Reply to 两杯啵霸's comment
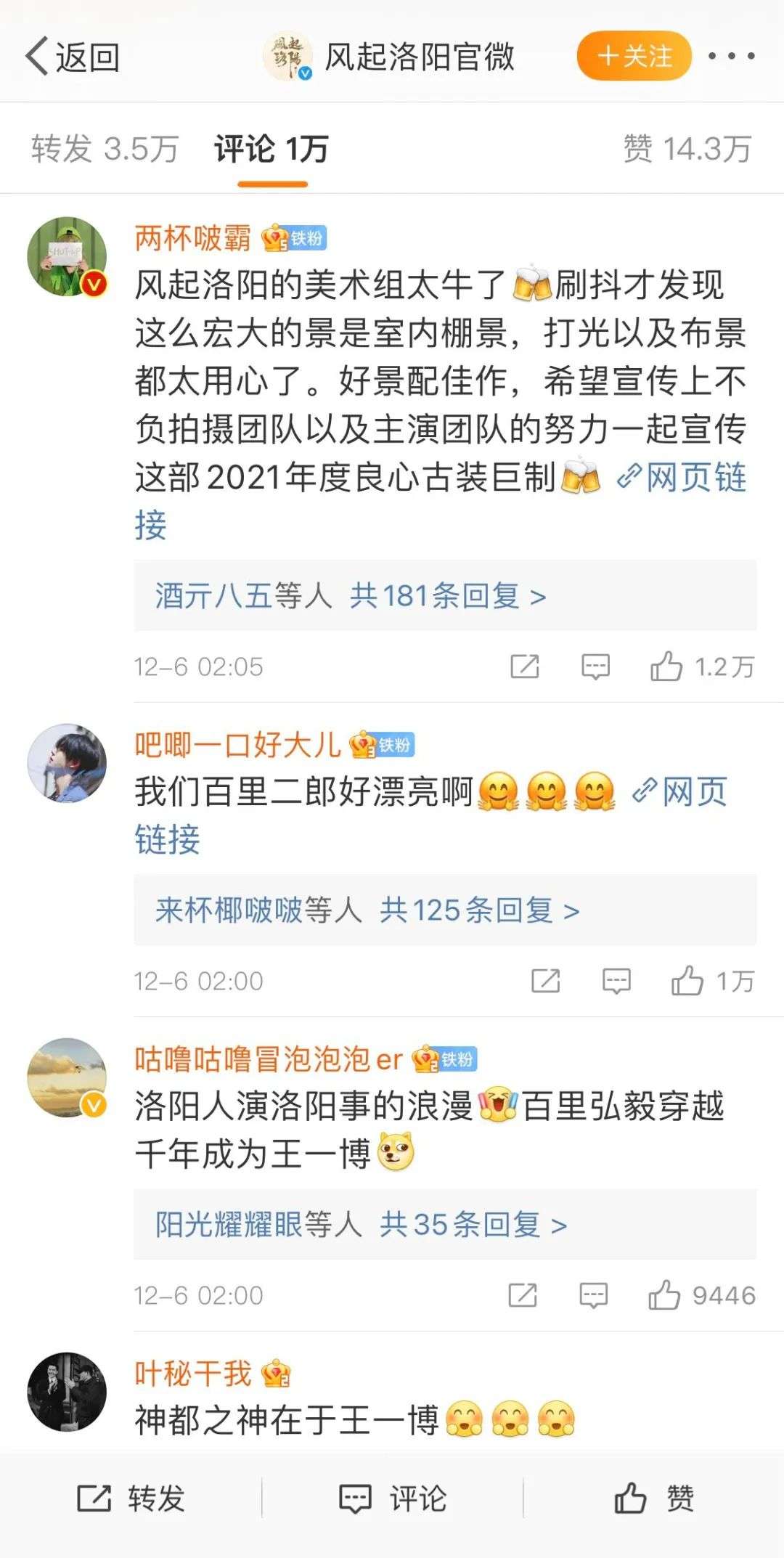Viewport: 784px width, 1558px height. (595, 666)
